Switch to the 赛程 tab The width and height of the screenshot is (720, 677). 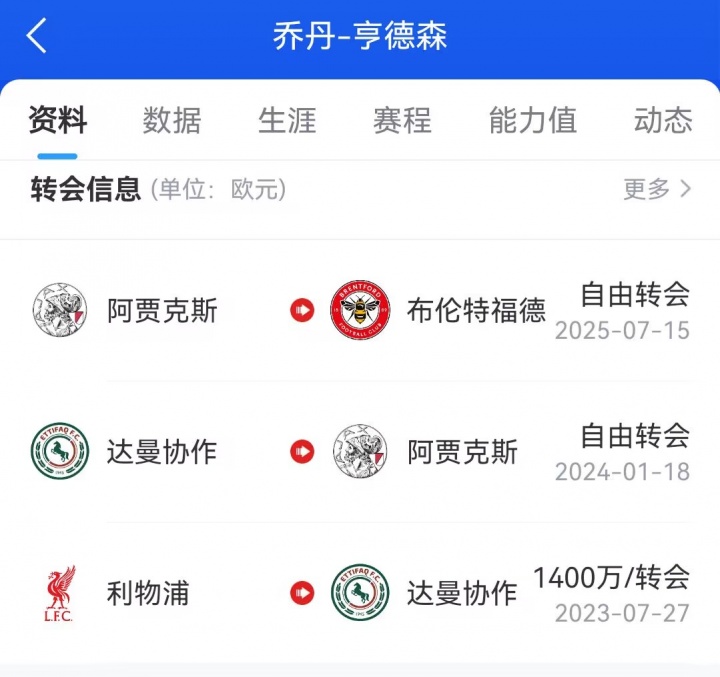coord(402,121)
